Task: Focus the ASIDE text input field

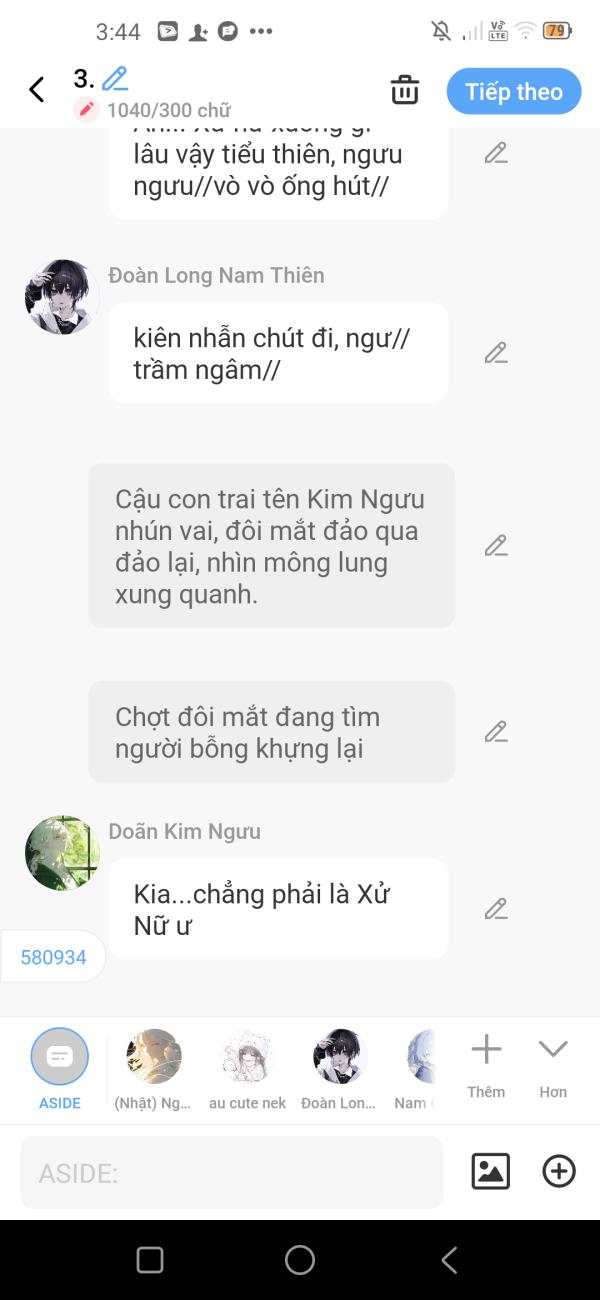Action: pyautogui.click(x=231, y=1173)
